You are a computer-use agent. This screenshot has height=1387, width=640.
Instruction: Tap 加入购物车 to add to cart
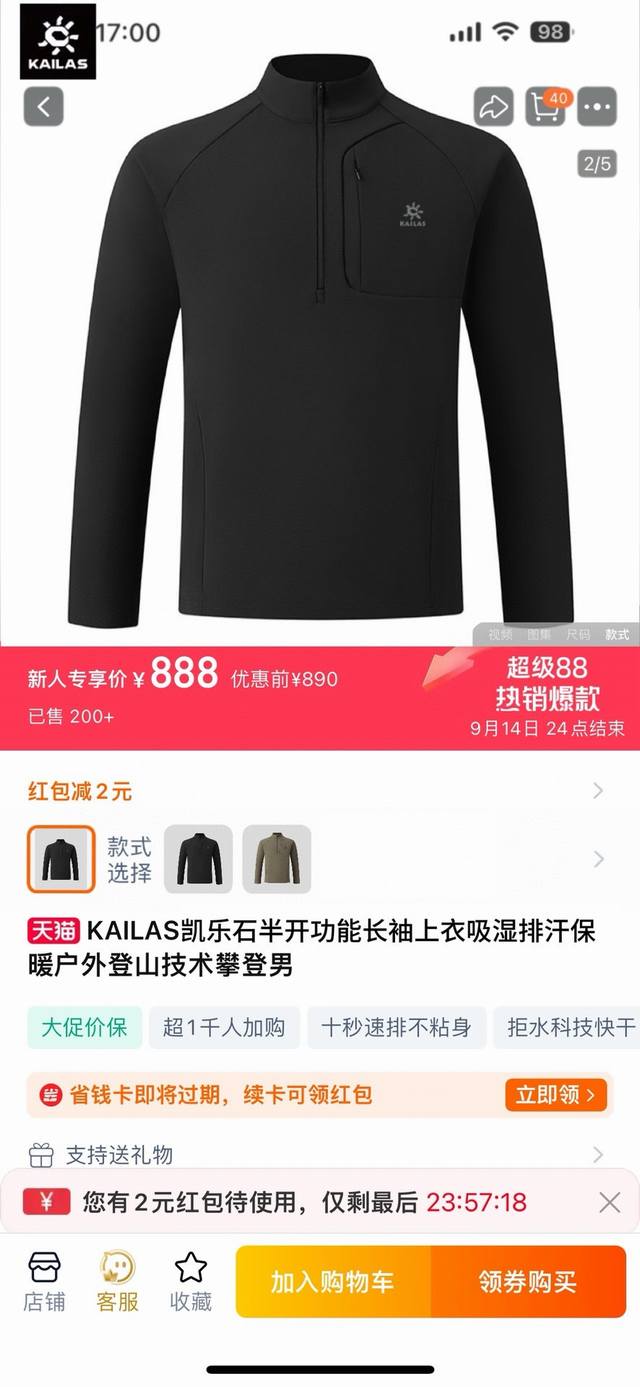[x=333, y=1281]
